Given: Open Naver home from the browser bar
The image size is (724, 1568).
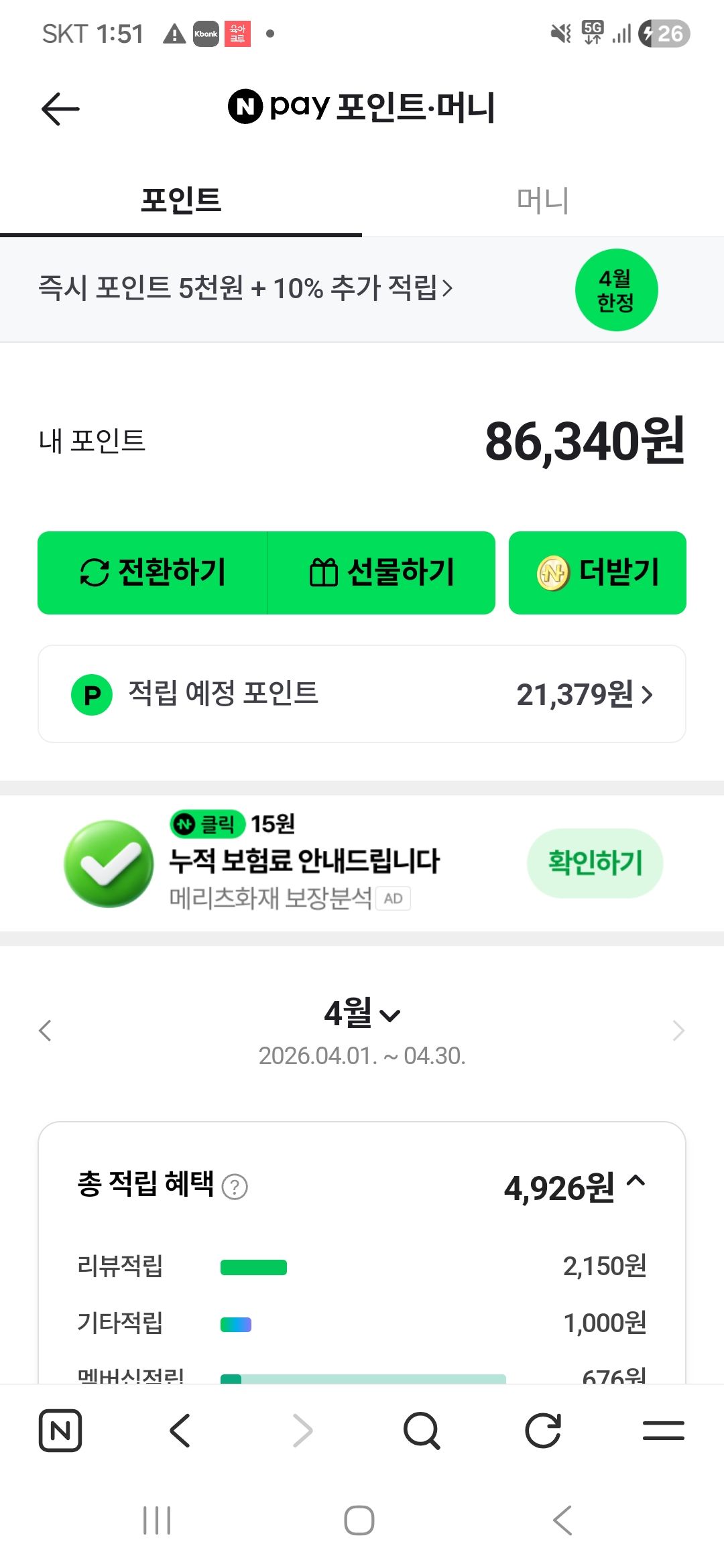Looking at the screenshot, I should (60, 1431).
